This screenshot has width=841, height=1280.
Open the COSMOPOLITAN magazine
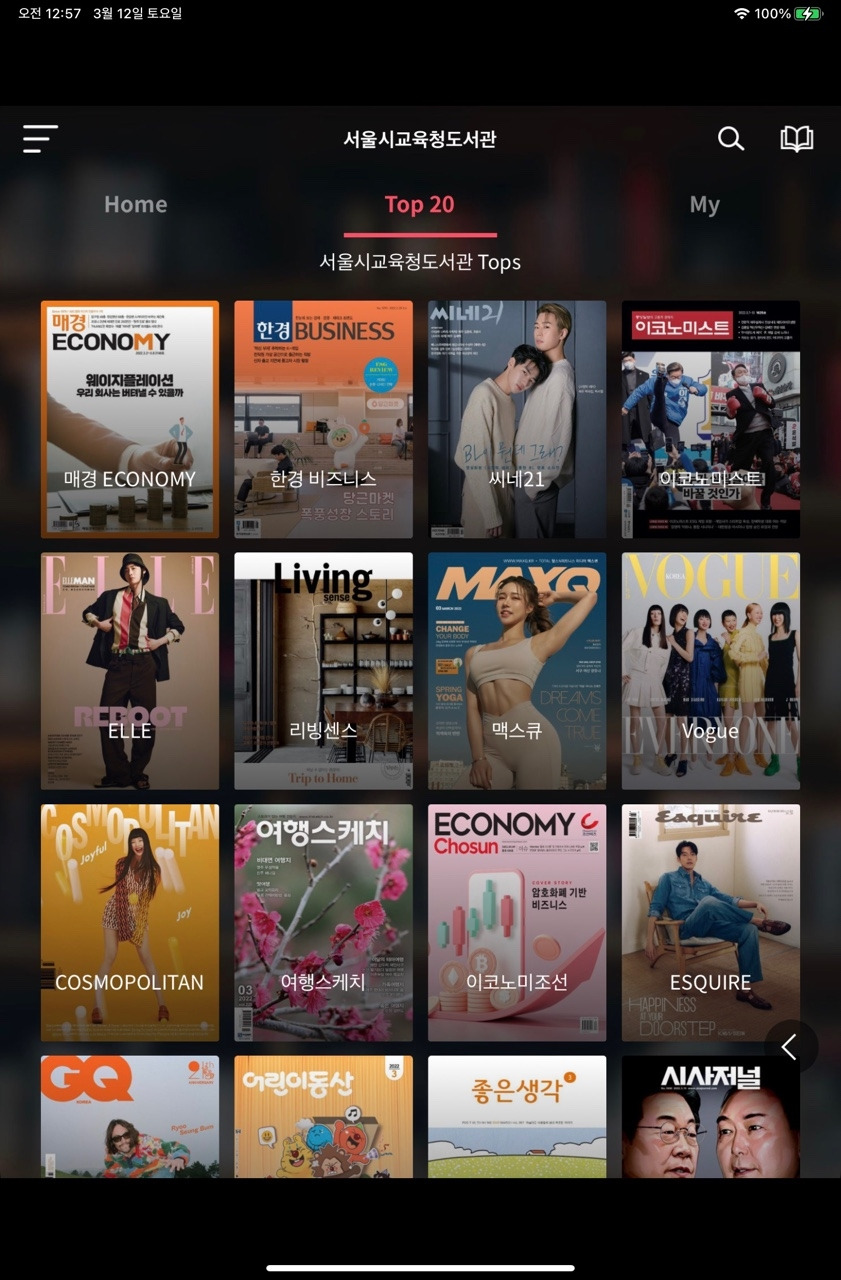tap(130, 923)
